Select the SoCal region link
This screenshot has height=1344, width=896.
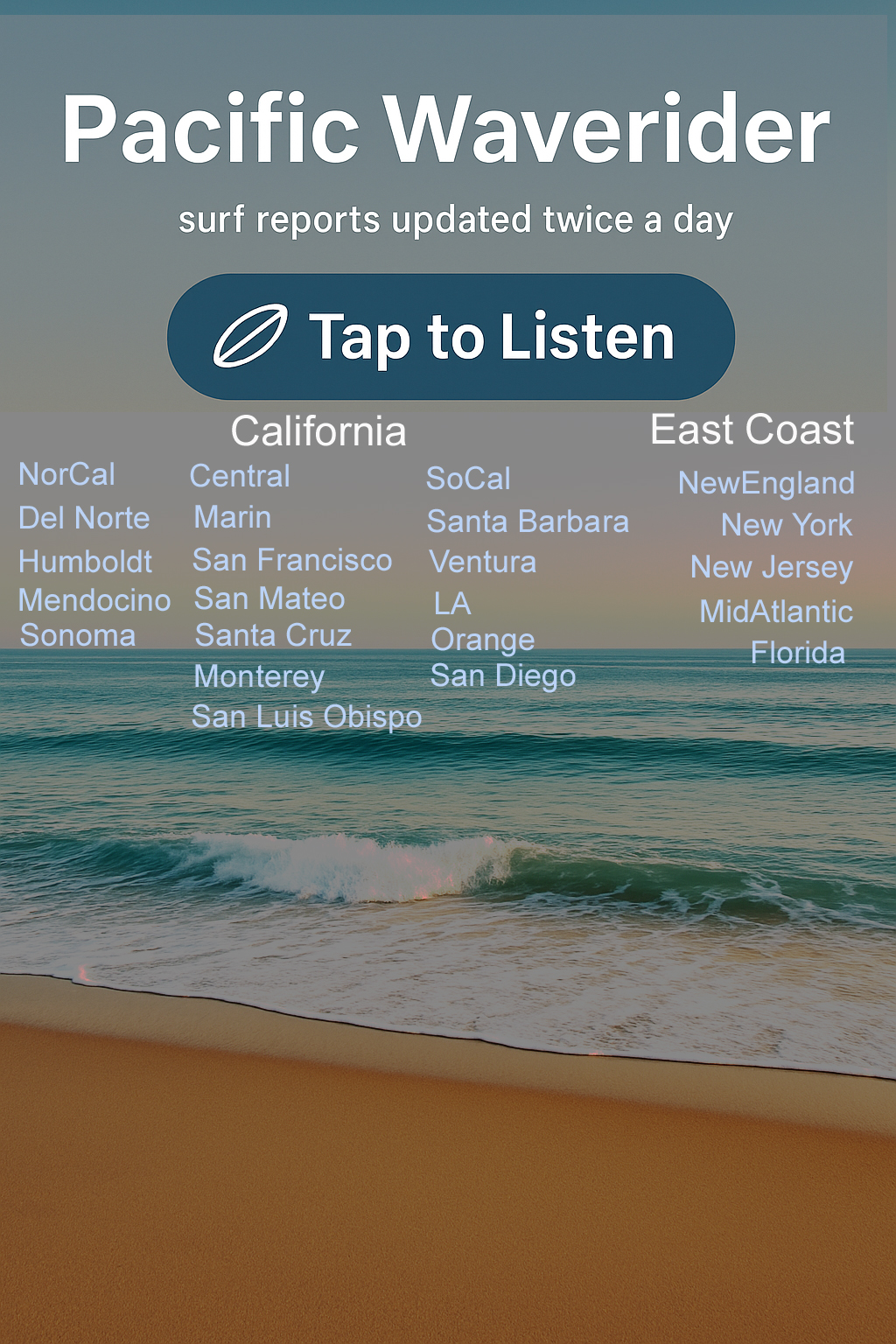click(468, 479)
